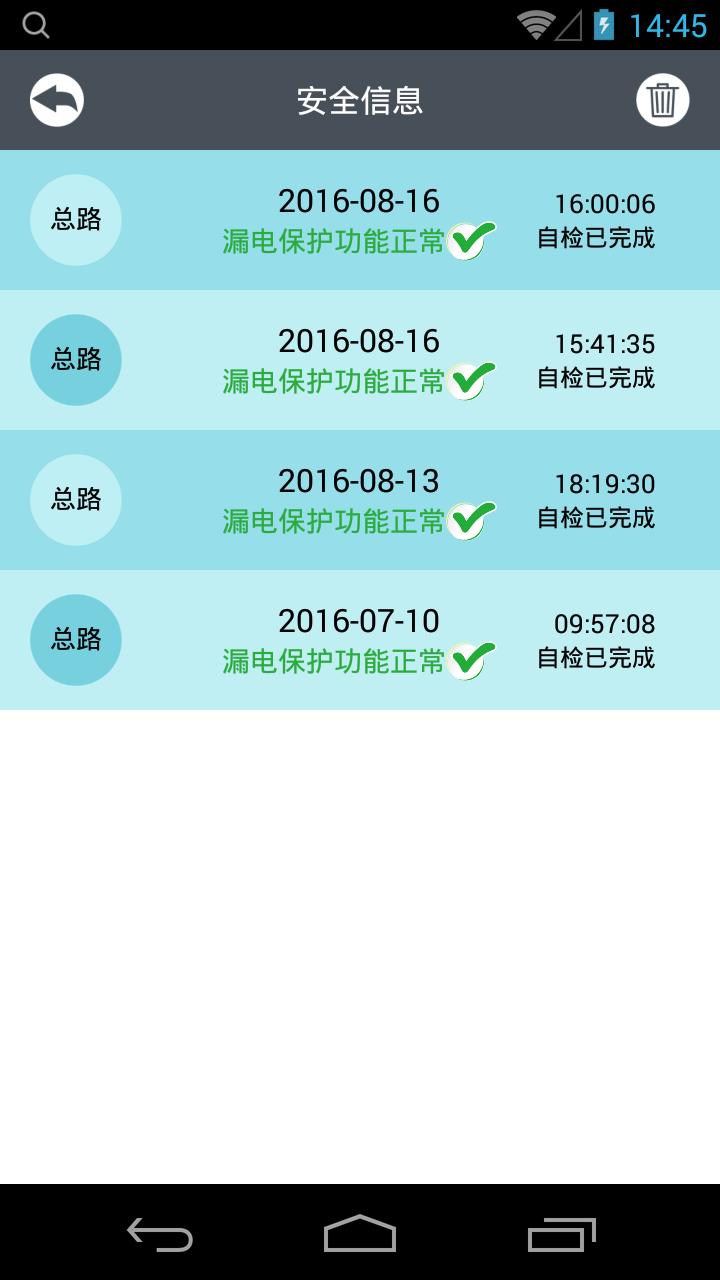Tap the system home button
Image resolution: width=720 pixels, height=1280 pixels.
(x=360, y=1234)
